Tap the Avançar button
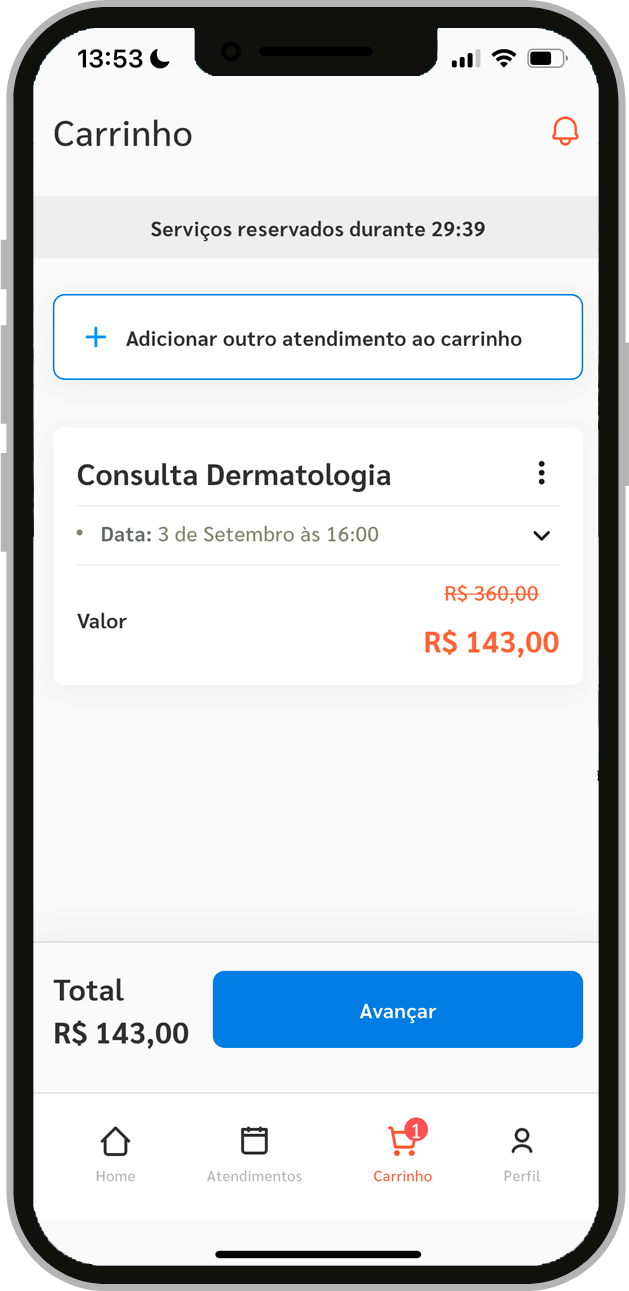Viewport: 629px width, 1291px height. click(398, 1010)
